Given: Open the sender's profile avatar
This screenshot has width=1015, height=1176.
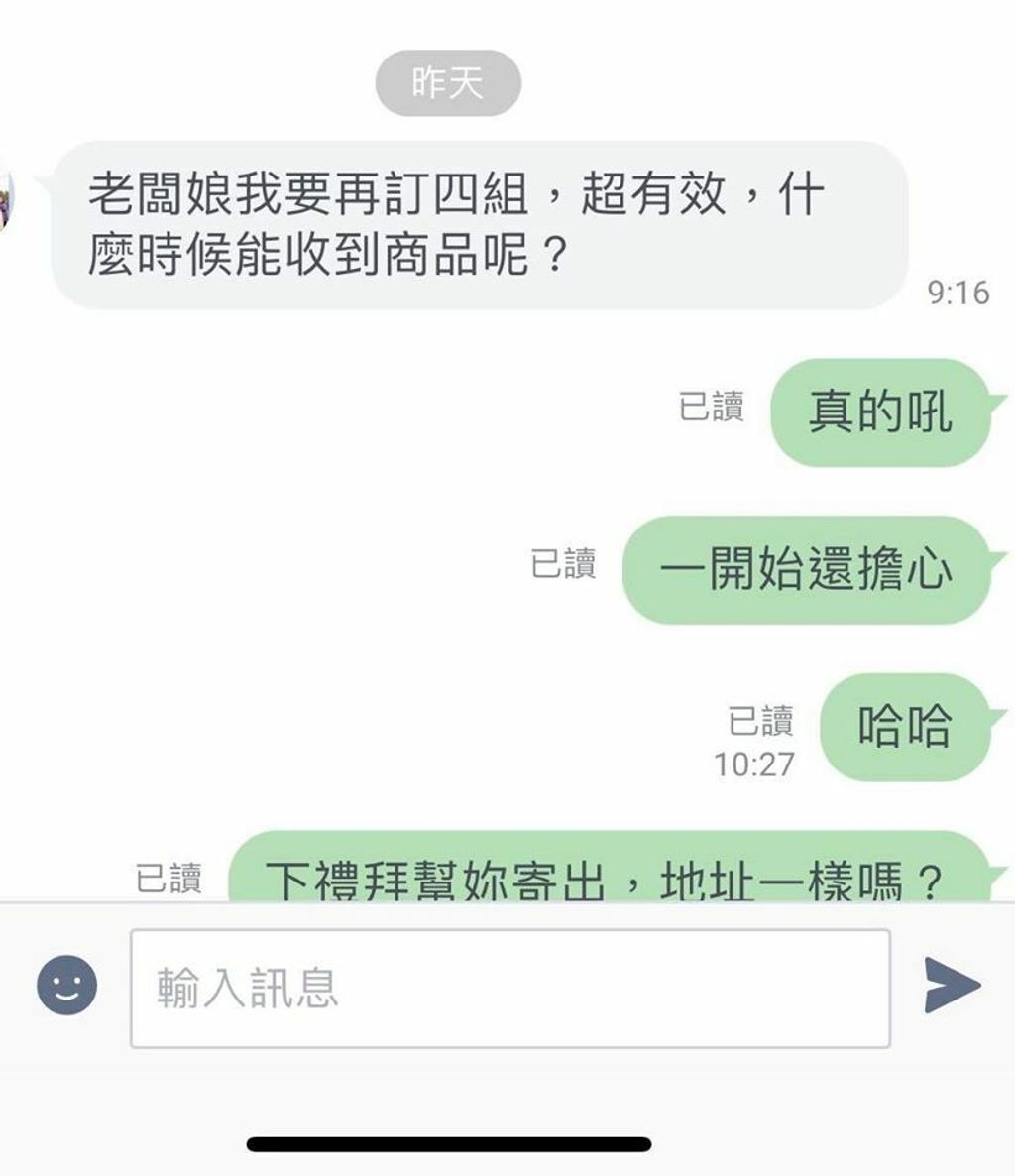Looking at the screenshot, I should pyautogui.click(x=7, y=198).
